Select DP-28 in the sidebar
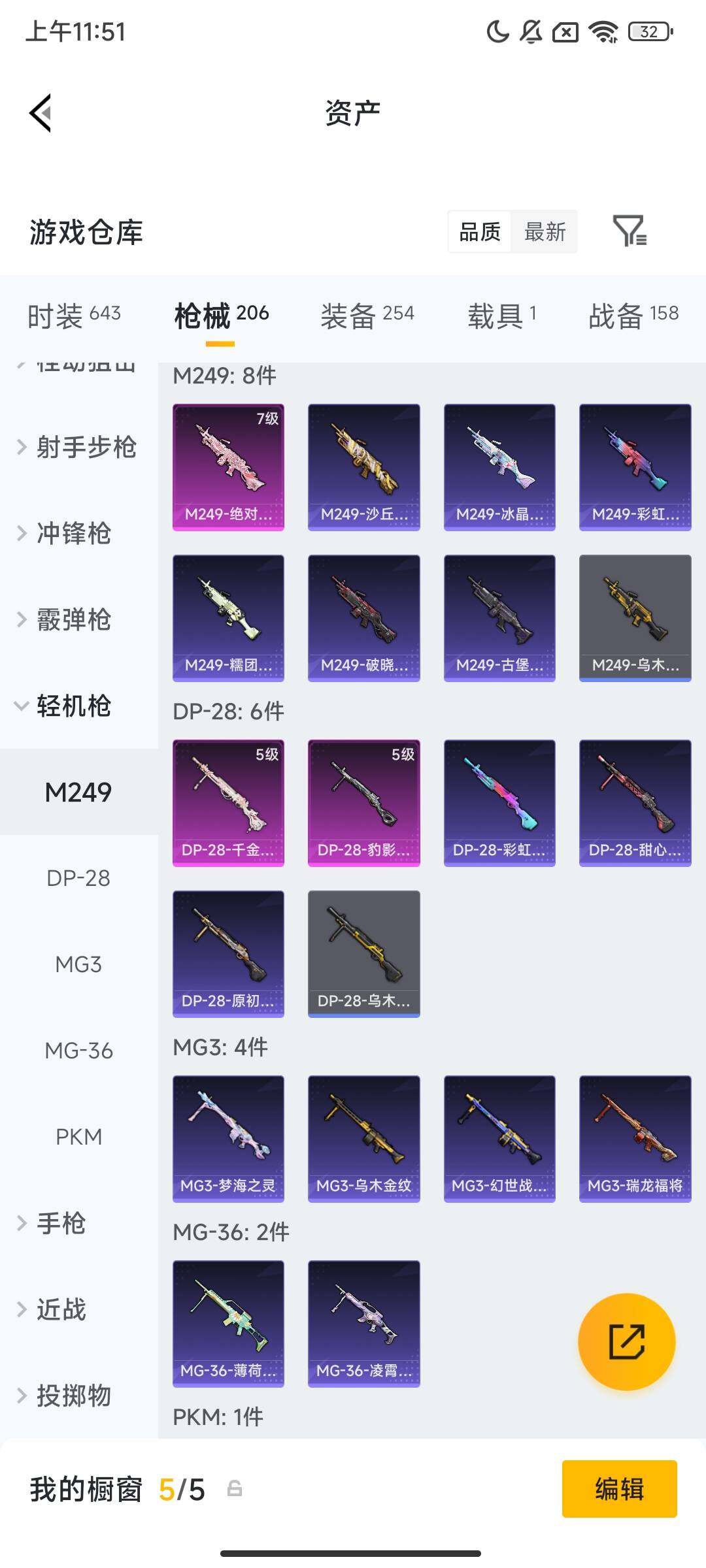The image size is (706, 1568). [x=78, y=878]
